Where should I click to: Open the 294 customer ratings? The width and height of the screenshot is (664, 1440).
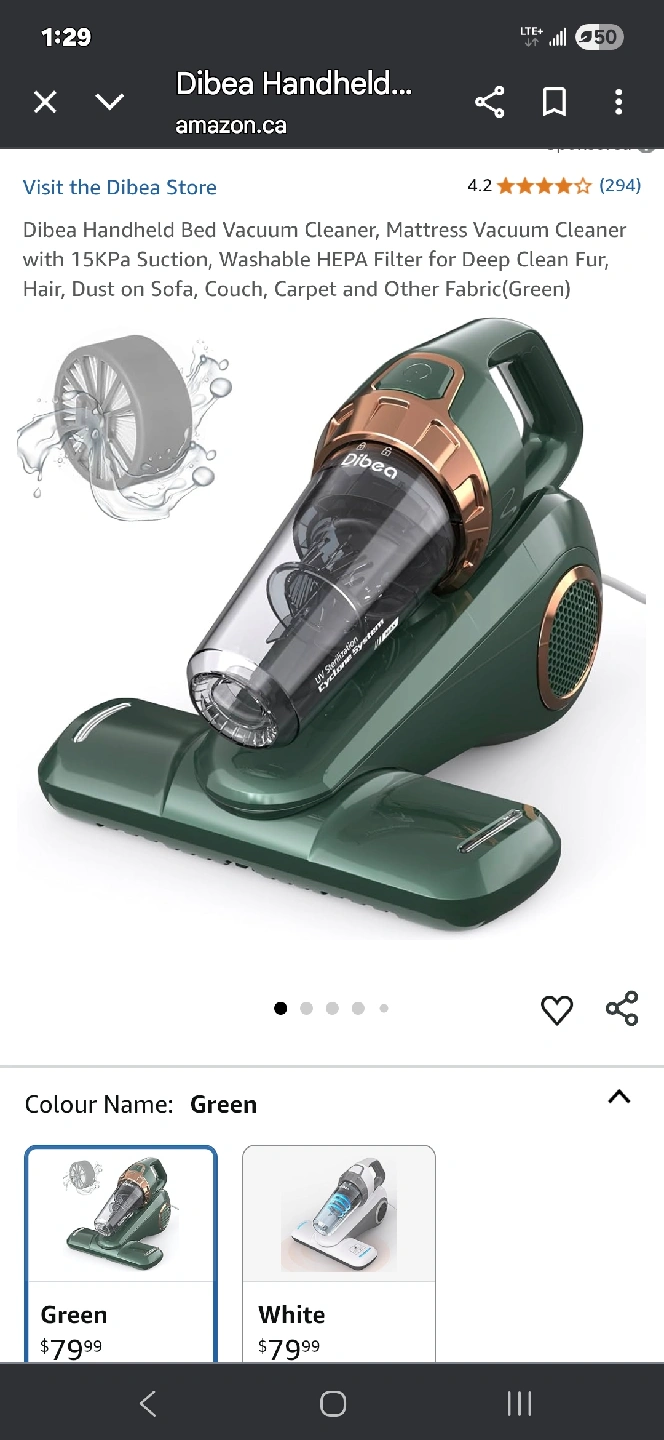coord(620,185)
